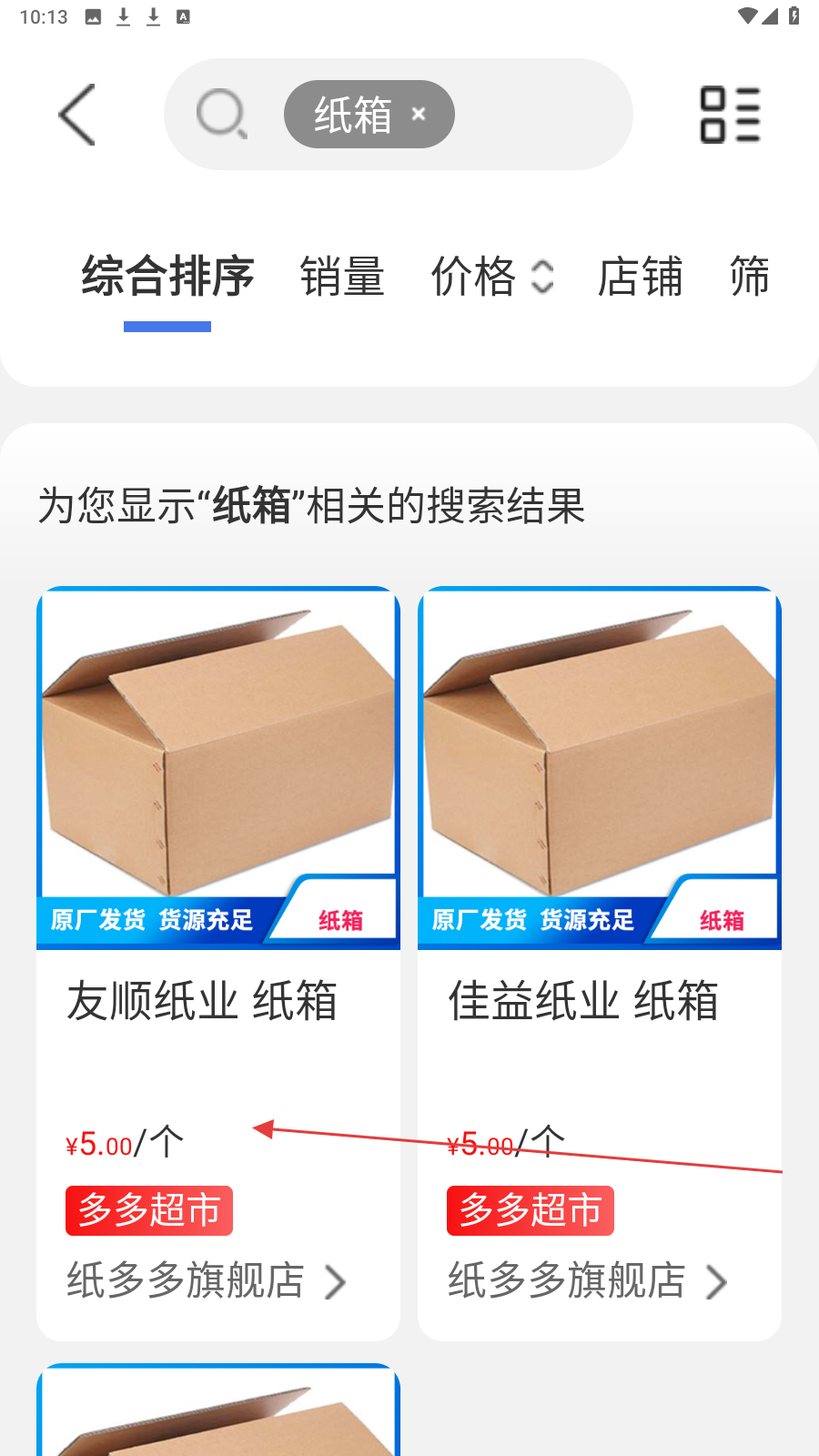Tap the search field to edit the query
819x1456 pixels.
(x=537, y=115)
